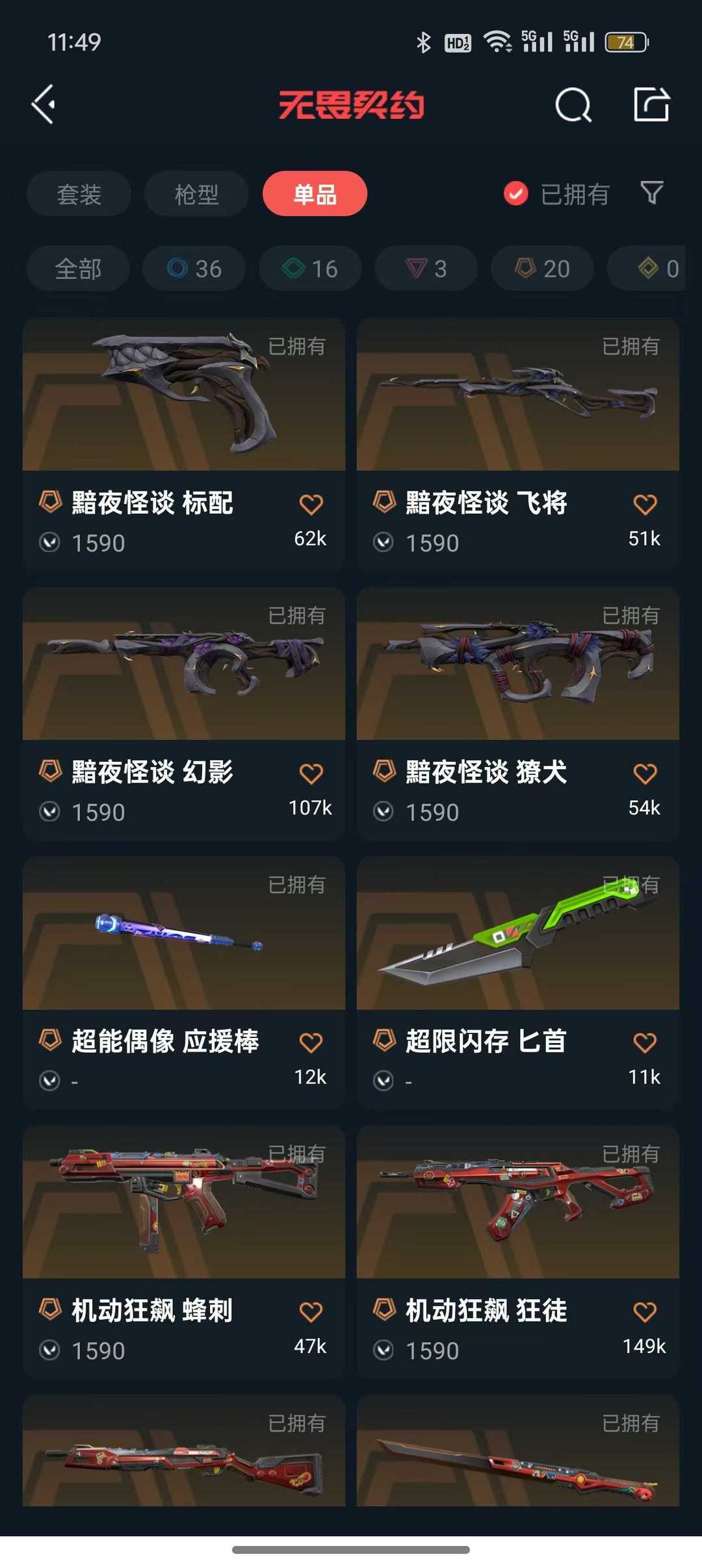Open filter options via the funnel icon

point(651,193)
